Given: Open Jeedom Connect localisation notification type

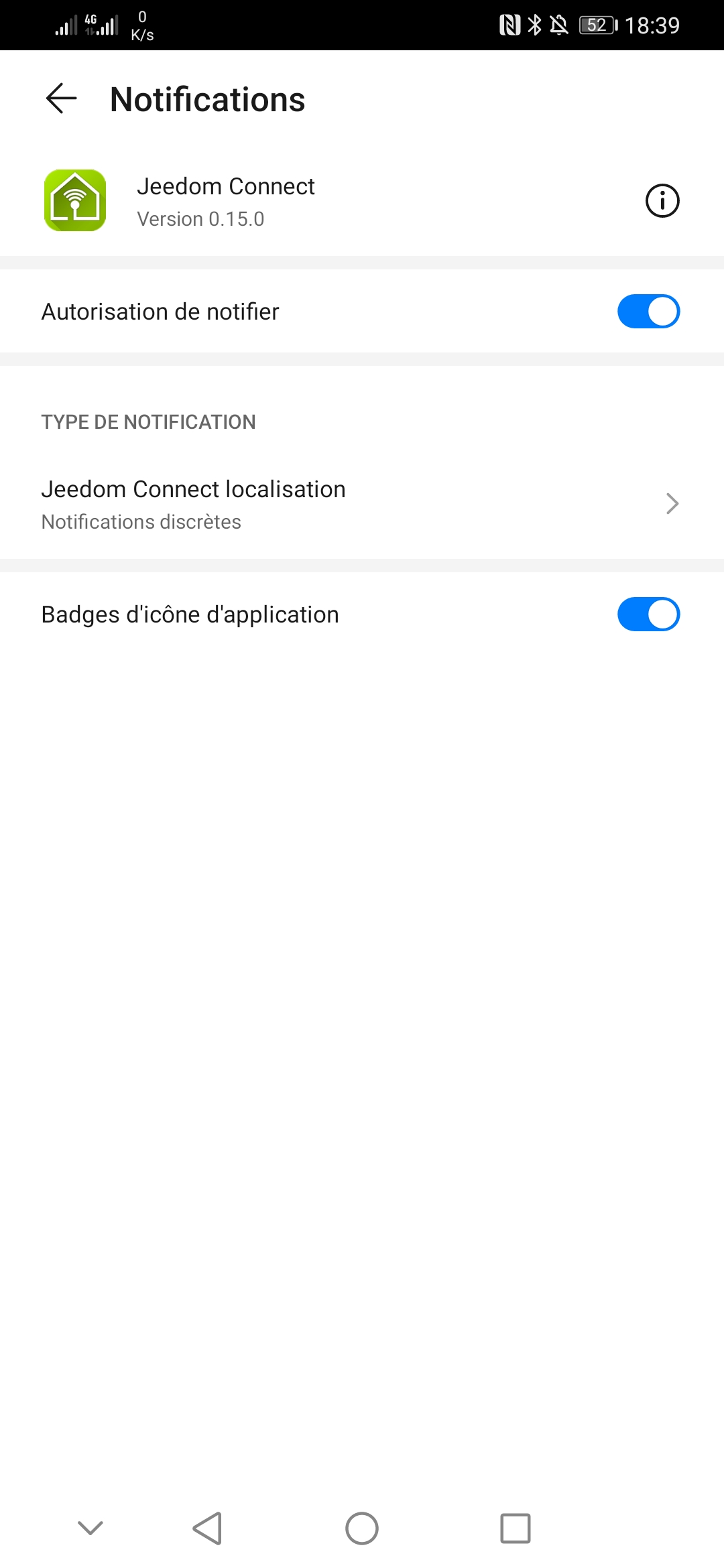Looking at the screenshot, I should pos(362,504).
